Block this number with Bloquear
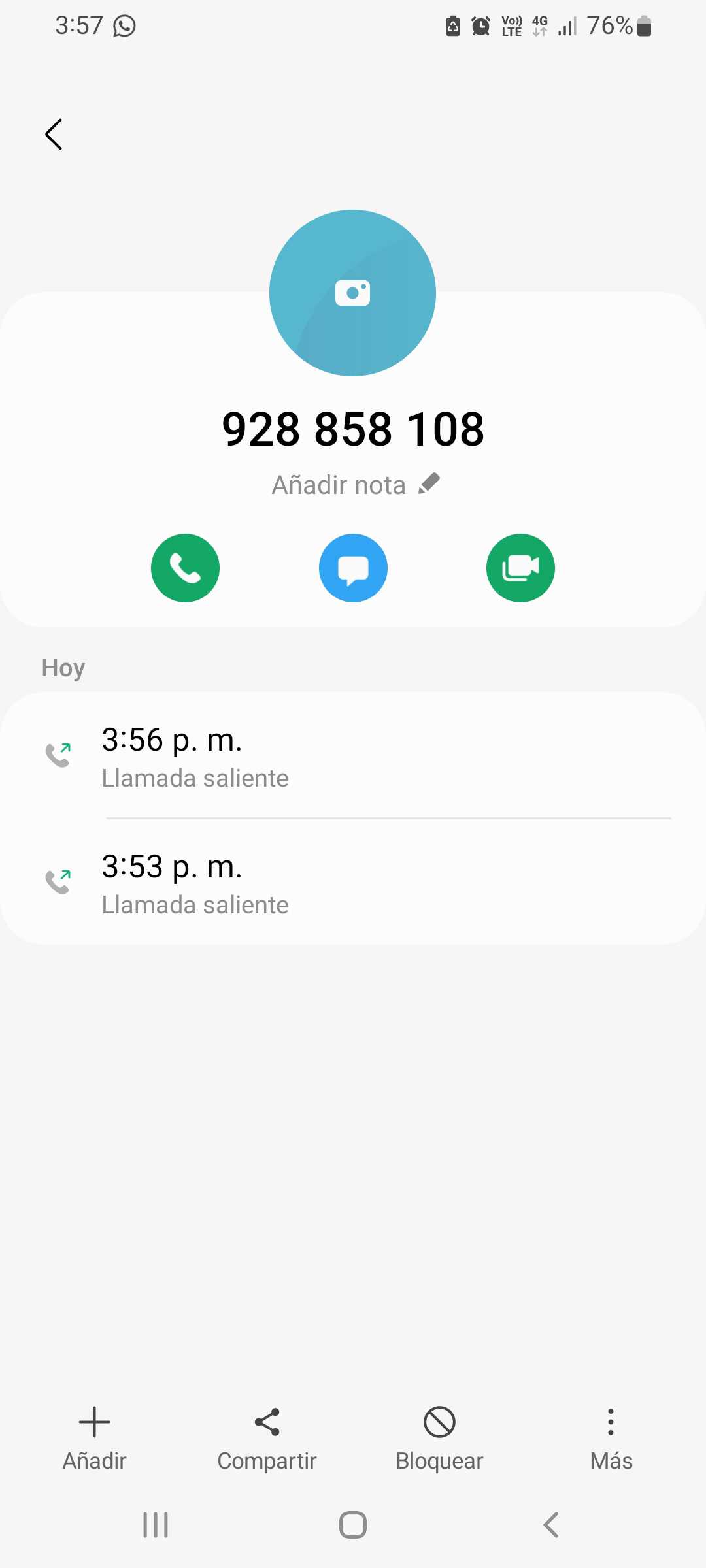 pyautogui.click(x=439, y=1439)
